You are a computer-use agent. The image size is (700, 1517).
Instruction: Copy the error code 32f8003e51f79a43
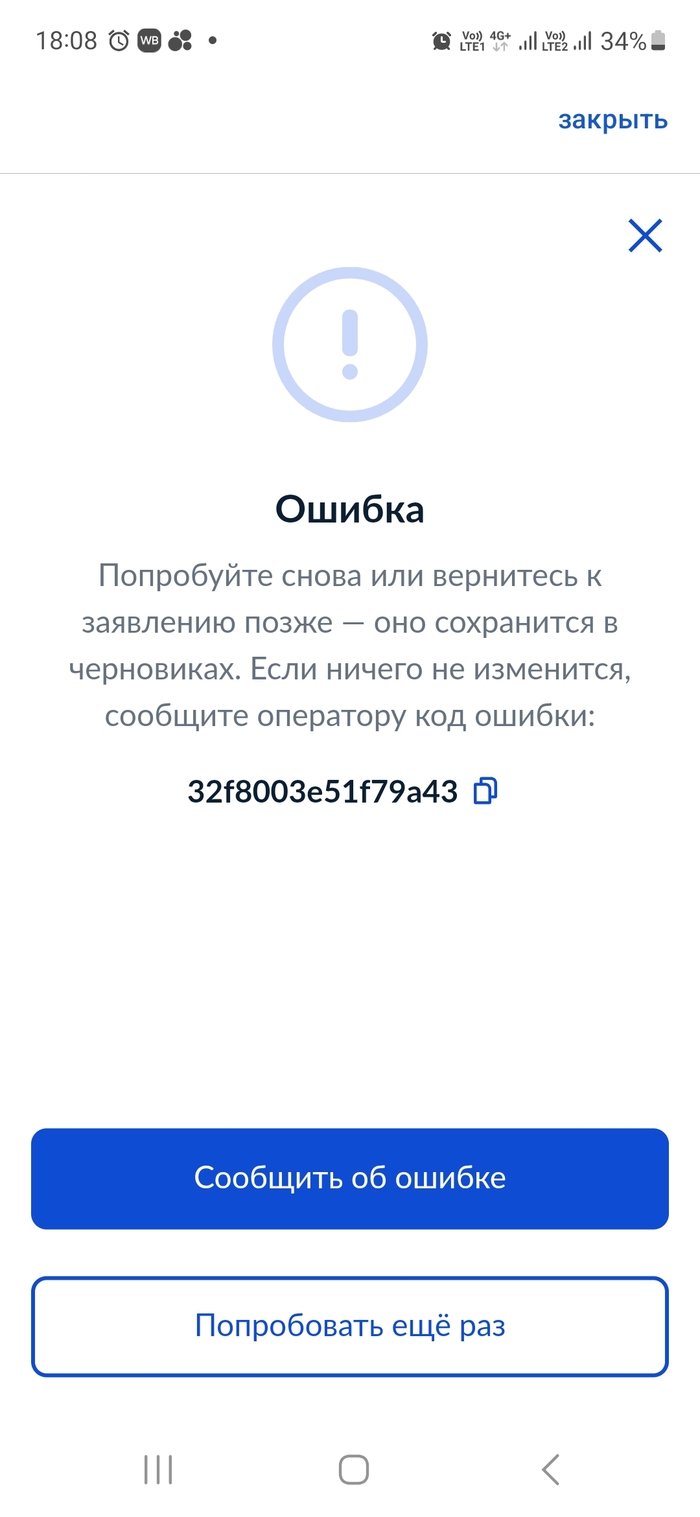tap(485, 791)
